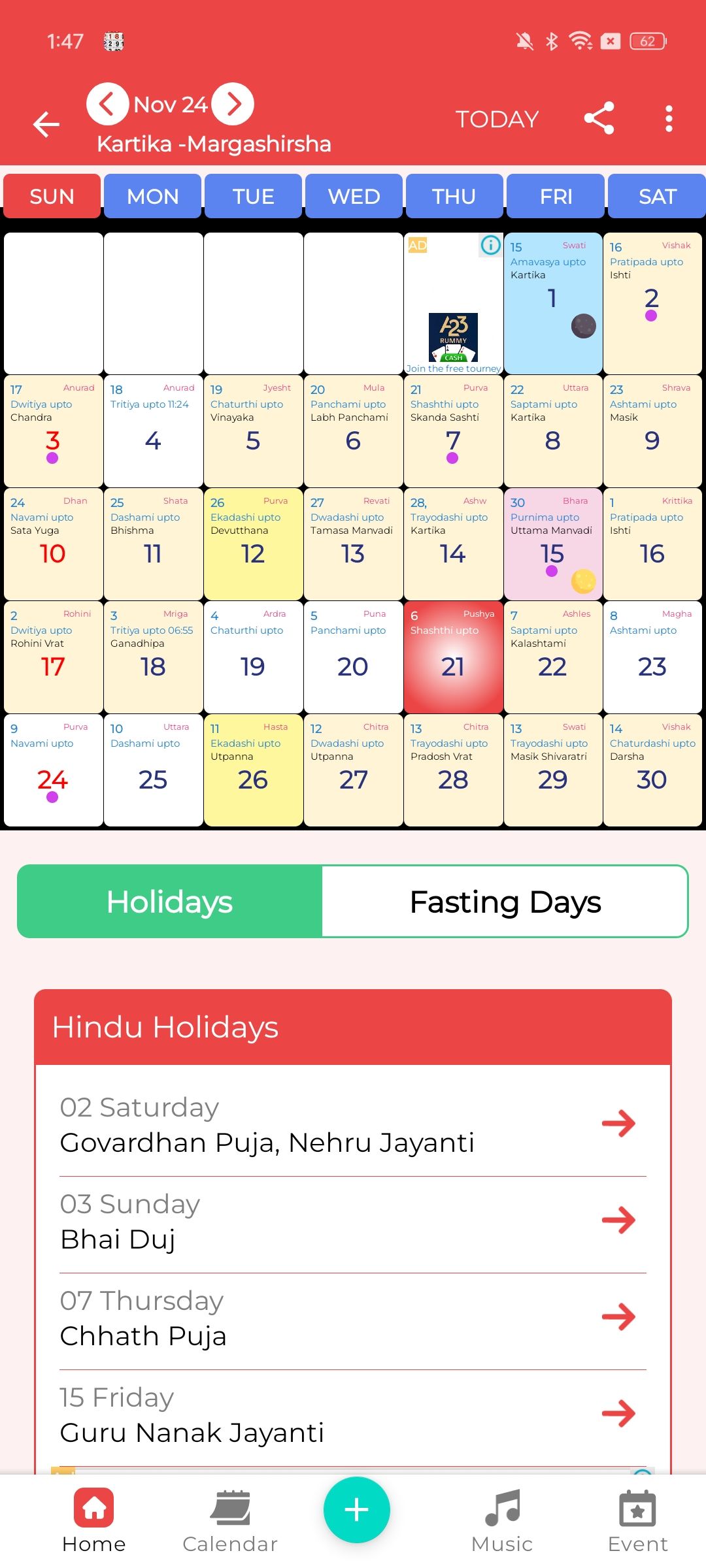The image size is (706, 1568).
Task: Jump to TODAY in the calendar
Action: coord(497,120)
